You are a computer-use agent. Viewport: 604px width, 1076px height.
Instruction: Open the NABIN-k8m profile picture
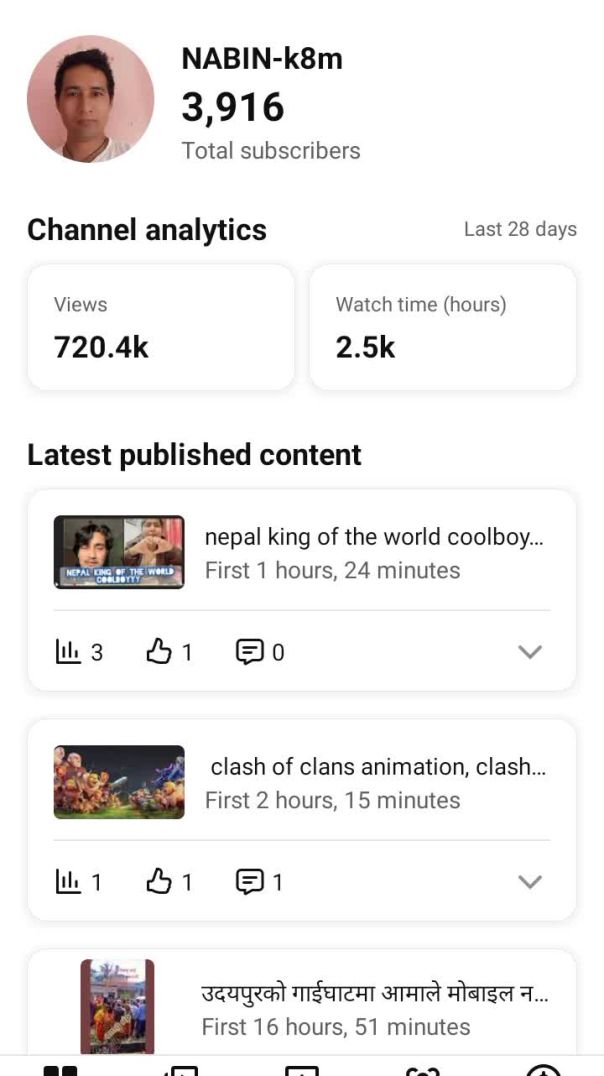(91, 99)
